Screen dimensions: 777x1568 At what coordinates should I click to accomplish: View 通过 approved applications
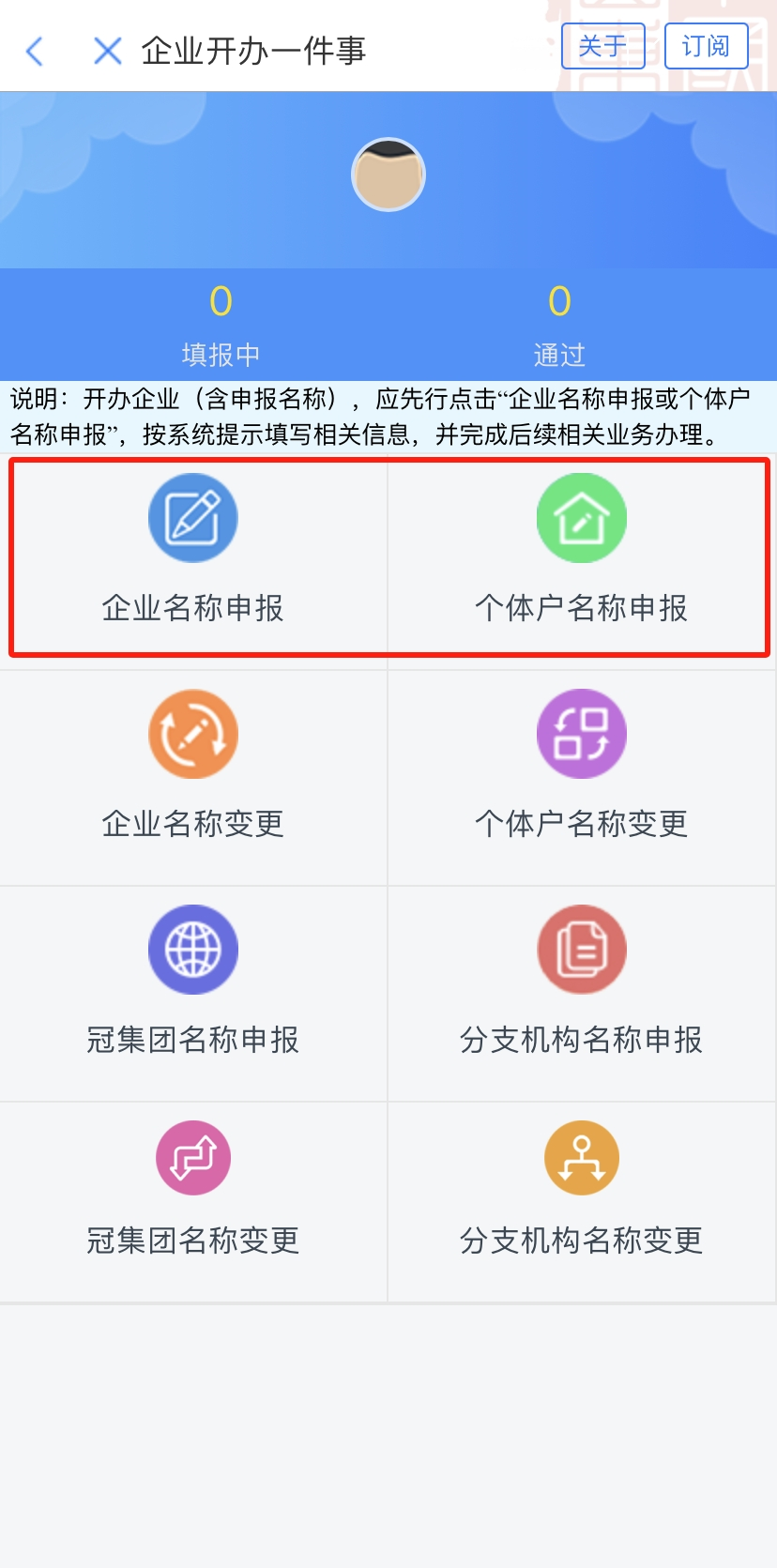coord(559,325)
